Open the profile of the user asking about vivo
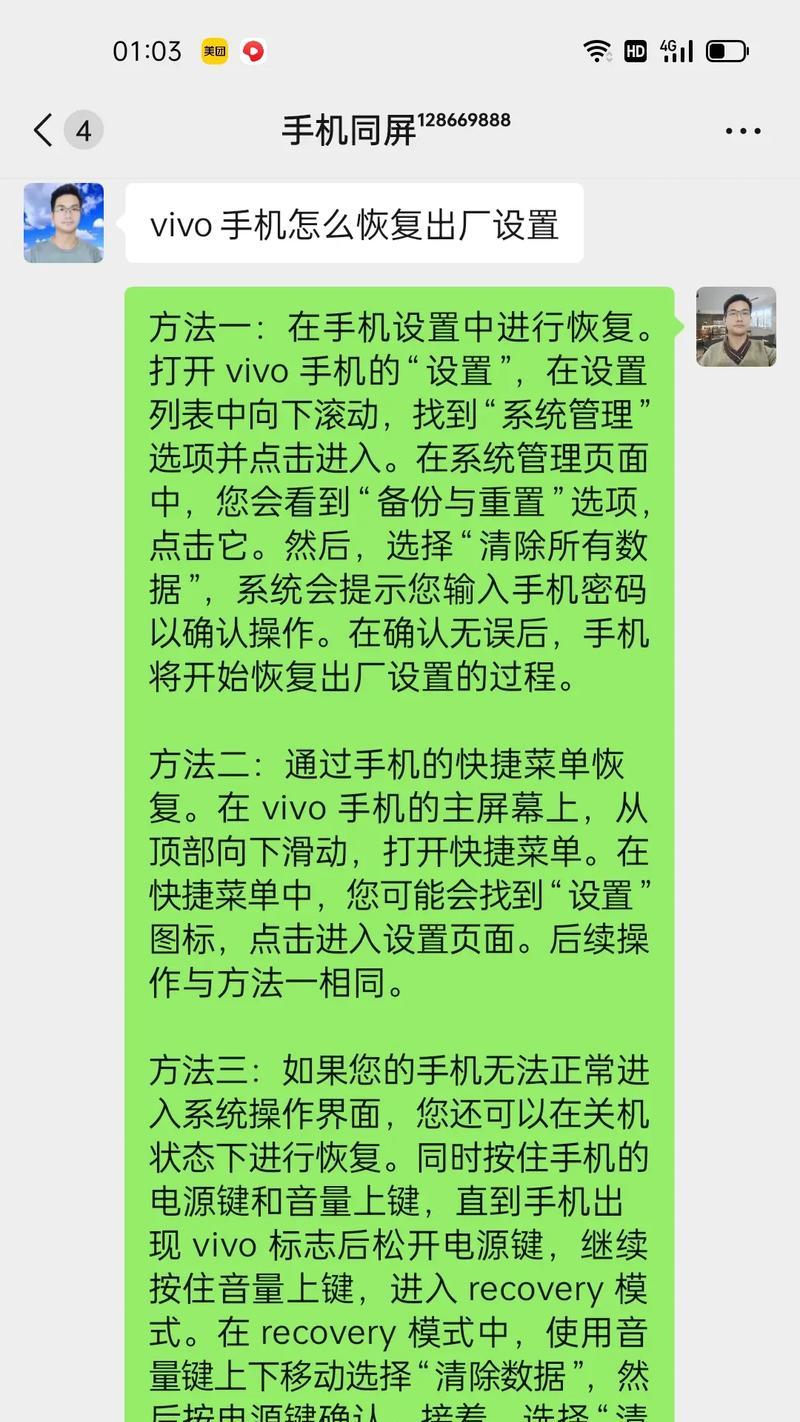This screenshot has width=800, height=1422. pos(64,223)
